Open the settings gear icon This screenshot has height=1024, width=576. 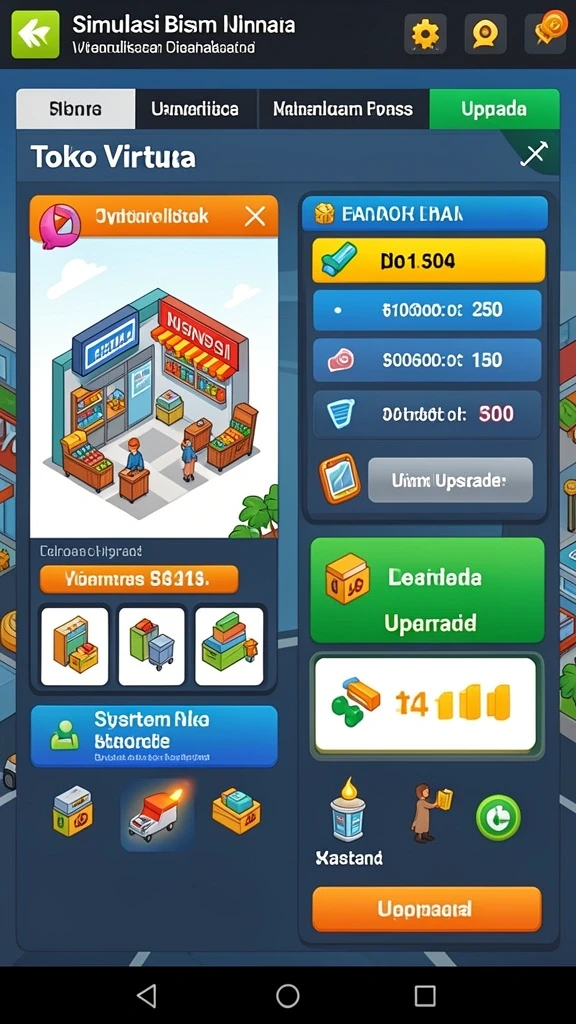(x=425, y=33)
